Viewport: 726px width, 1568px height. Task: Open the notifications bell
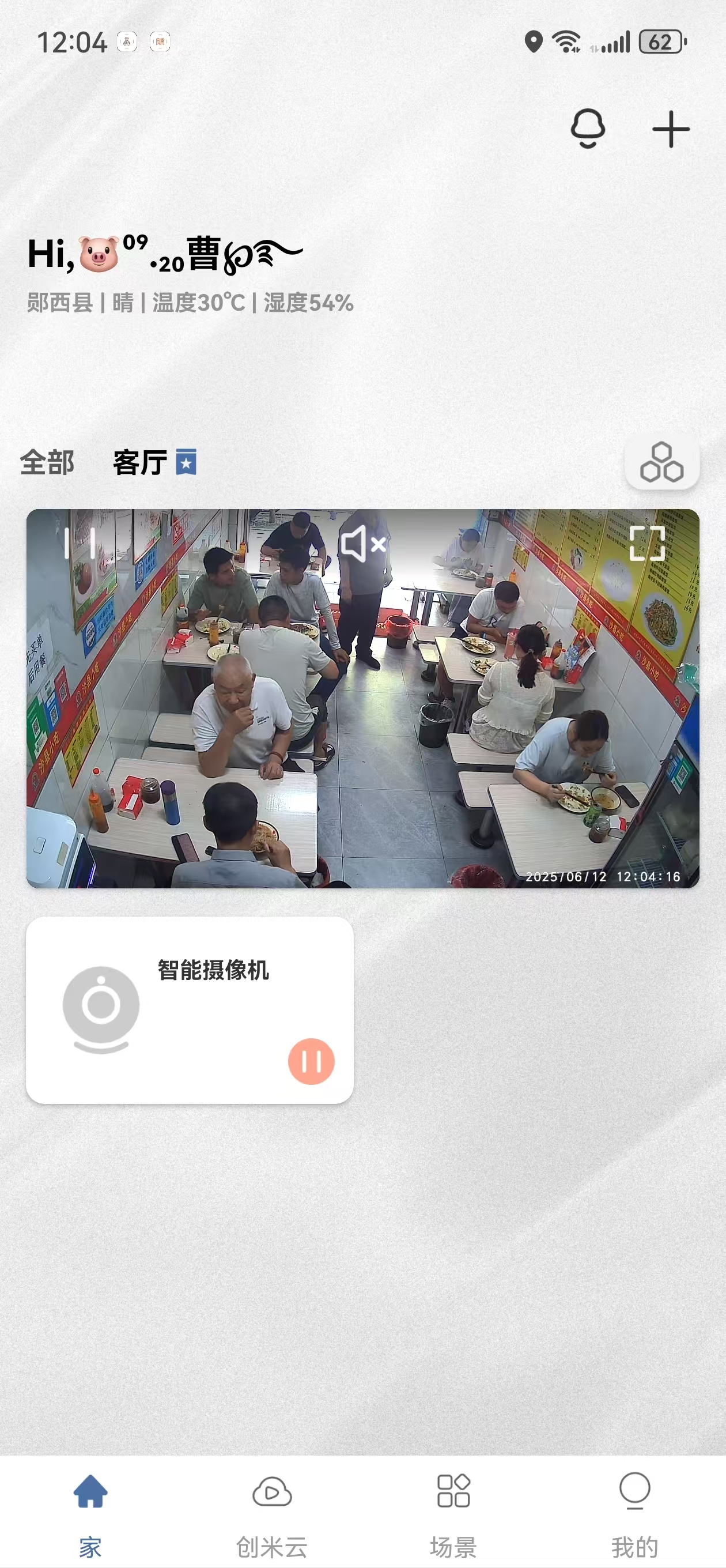click(587, 129)
